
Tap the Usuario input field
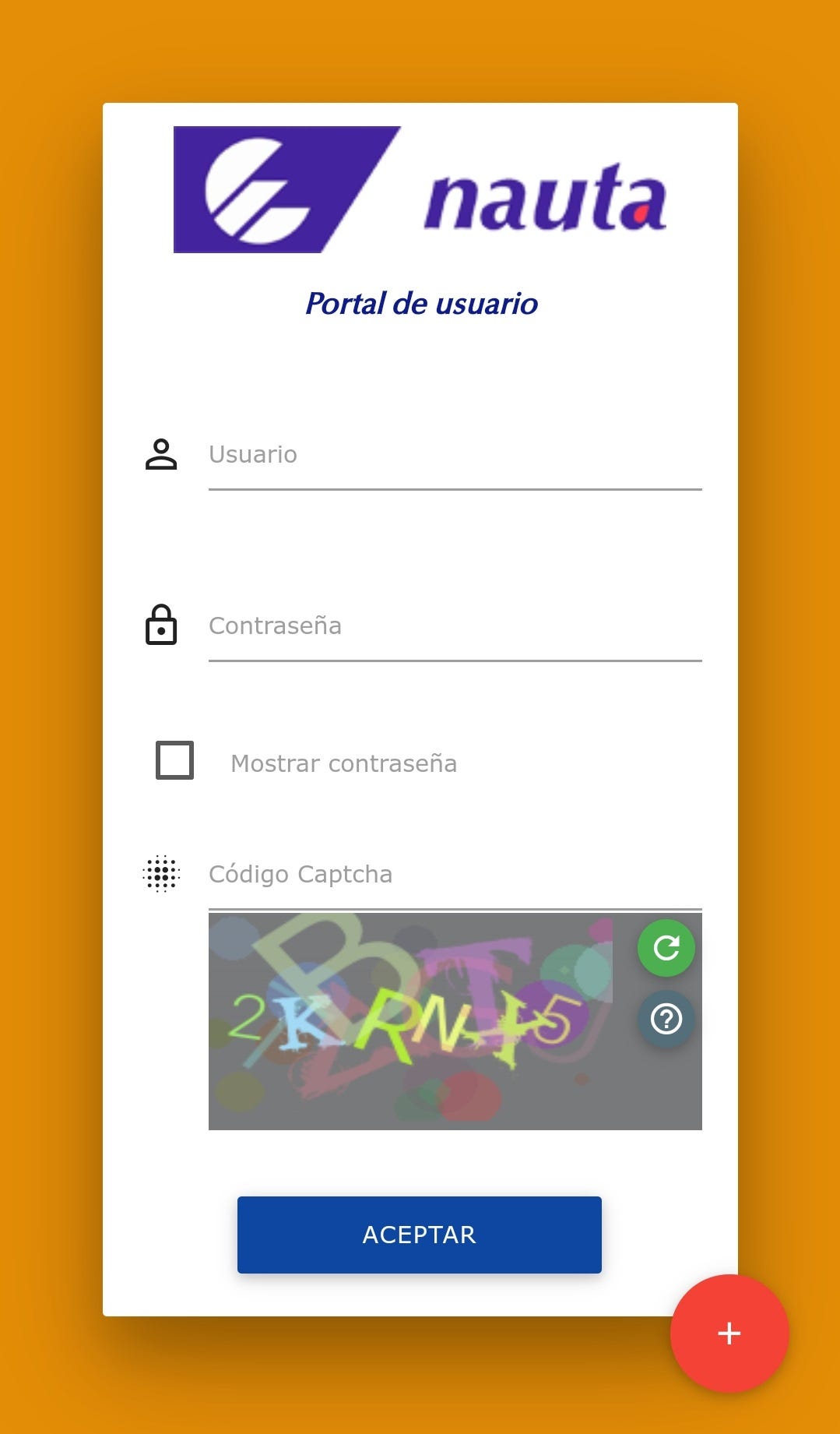pos(455,455)
